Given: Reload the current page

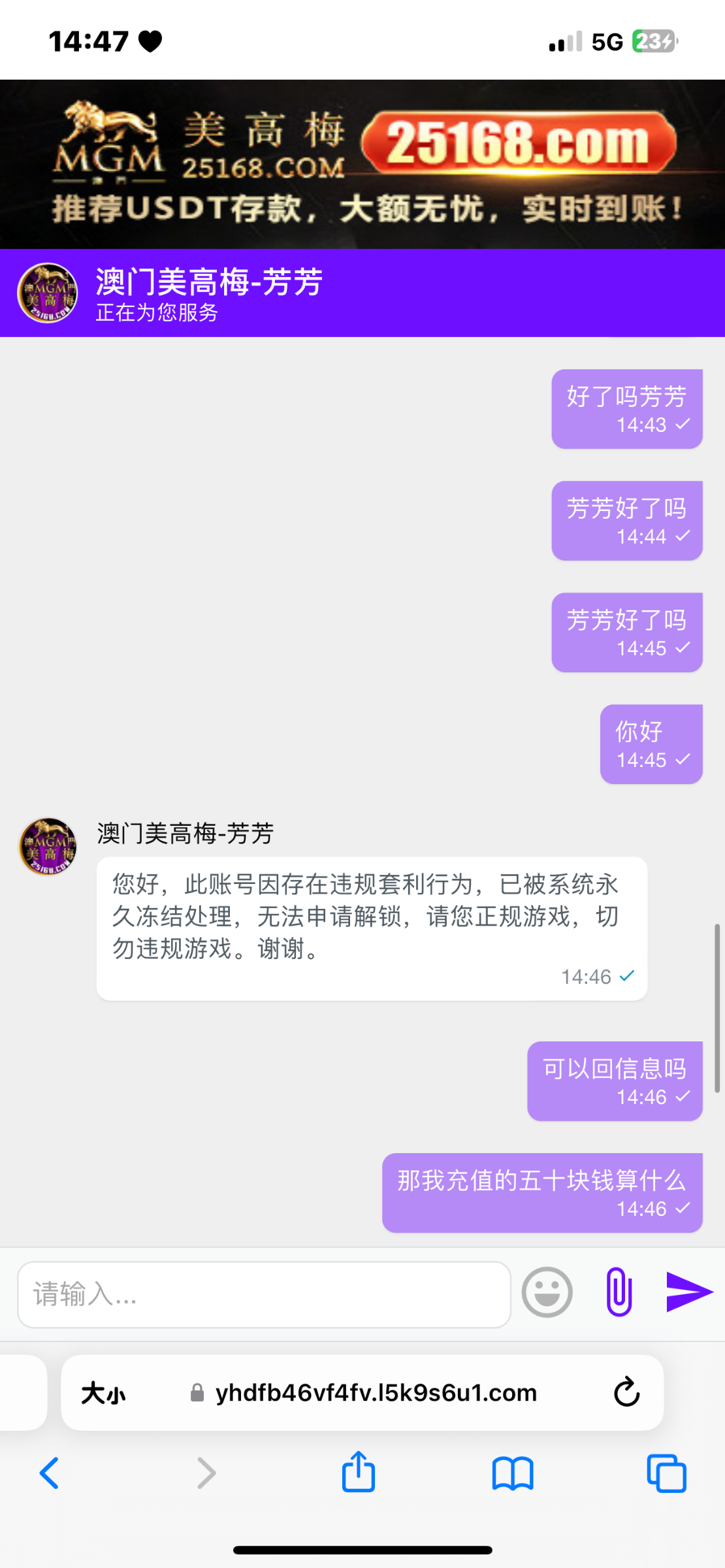Looking at the screenshot, I should [x=626, y=1392].
